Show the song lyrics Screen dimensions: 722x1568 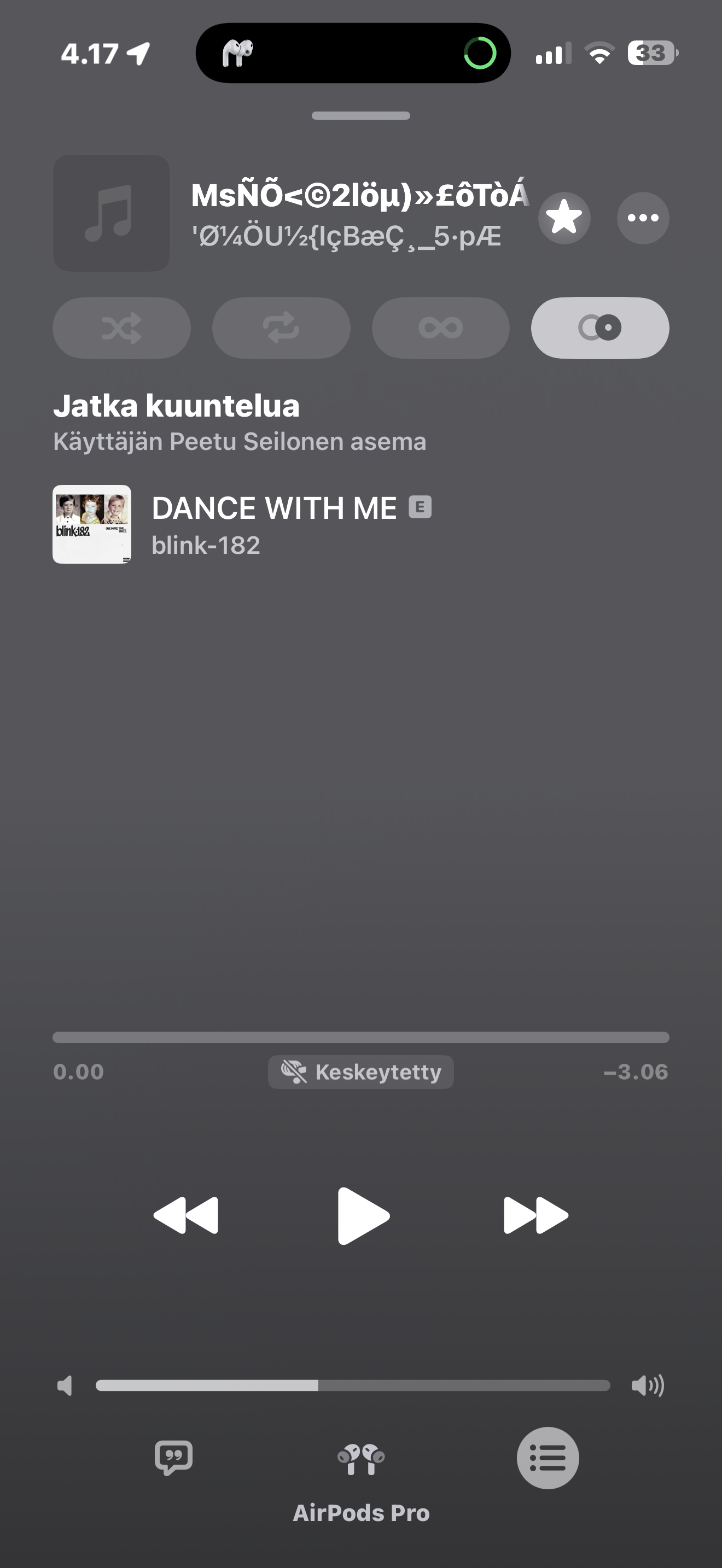click(173, 1458)
